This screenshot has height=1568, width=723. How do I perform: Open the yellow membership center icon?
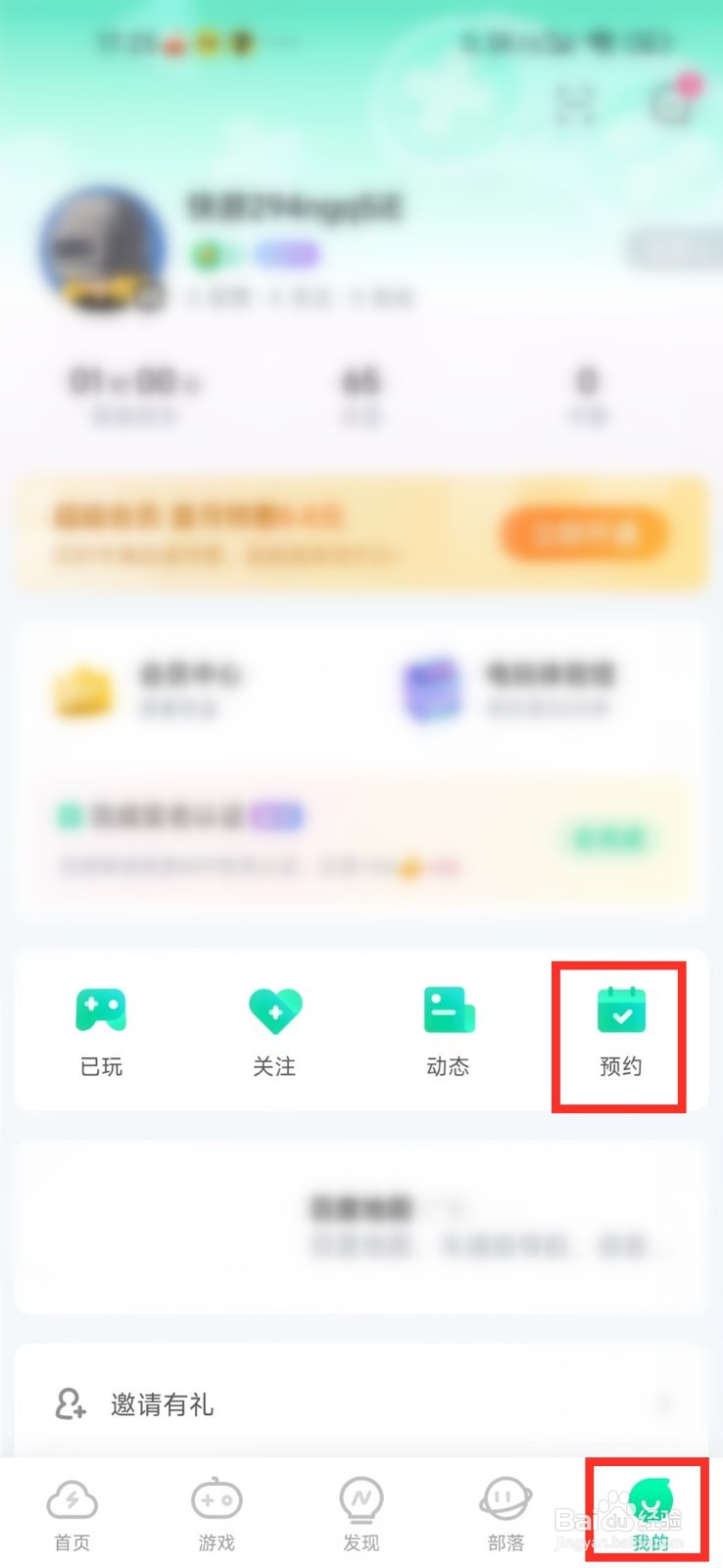tap(84, 689)
